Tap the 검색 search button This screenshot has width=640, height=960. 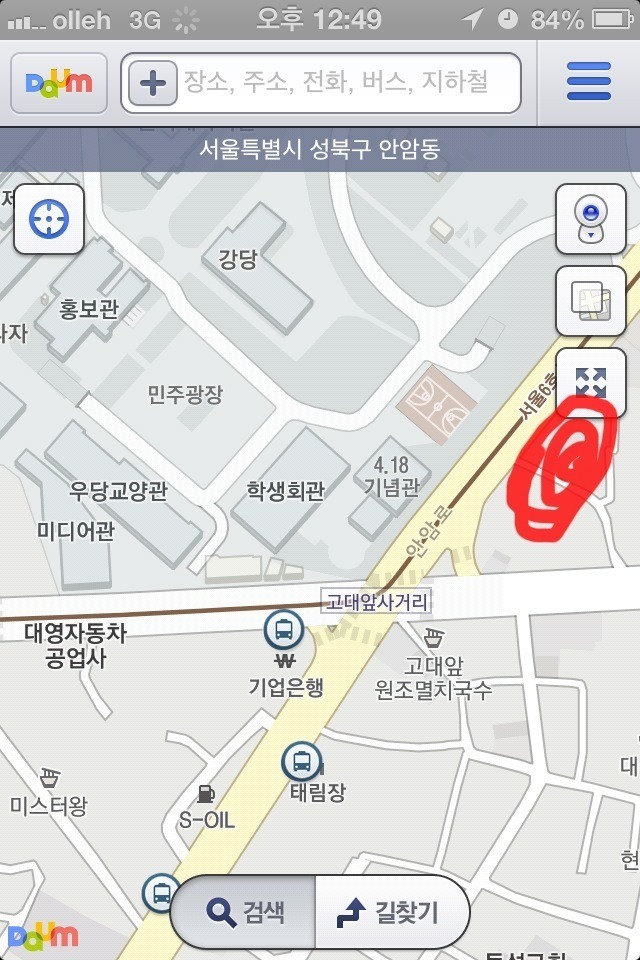(245, 911)
